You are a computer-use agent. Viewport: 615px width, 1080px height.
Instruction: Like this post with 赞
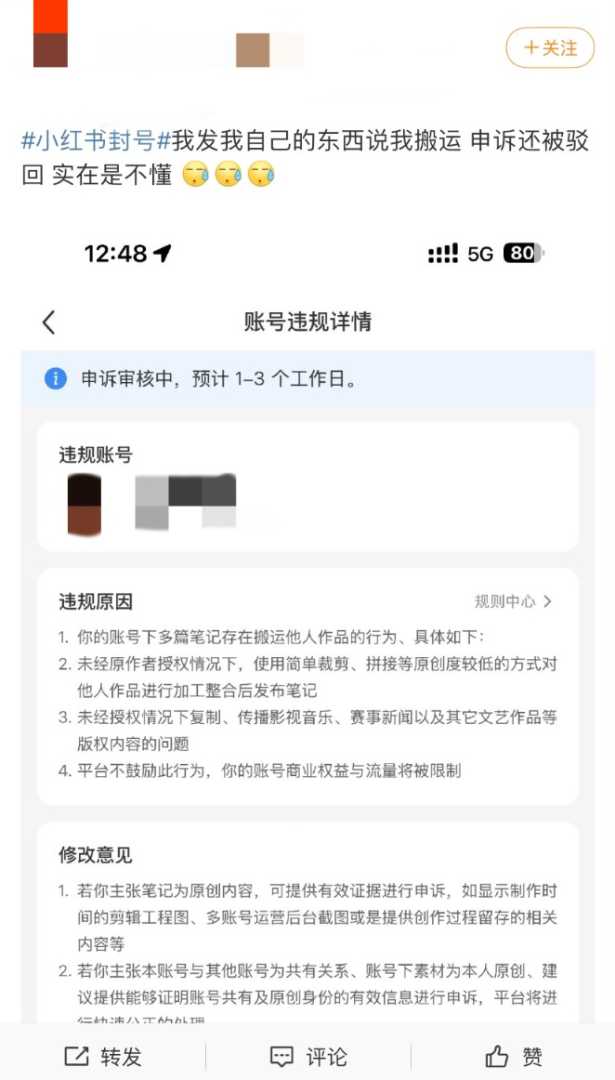pos(514,1056)
